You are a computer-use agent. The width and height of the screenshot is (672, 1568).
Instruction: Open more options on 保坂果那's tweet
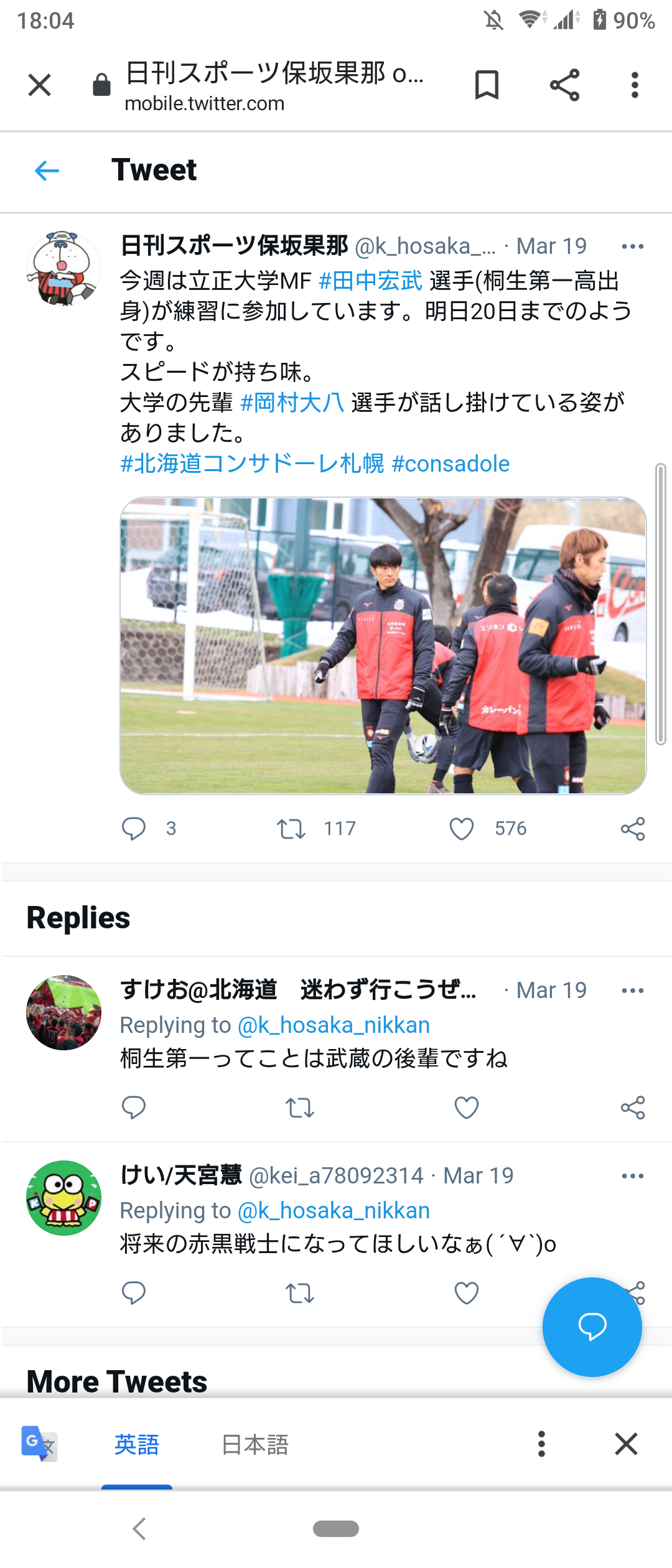point(632,247)
